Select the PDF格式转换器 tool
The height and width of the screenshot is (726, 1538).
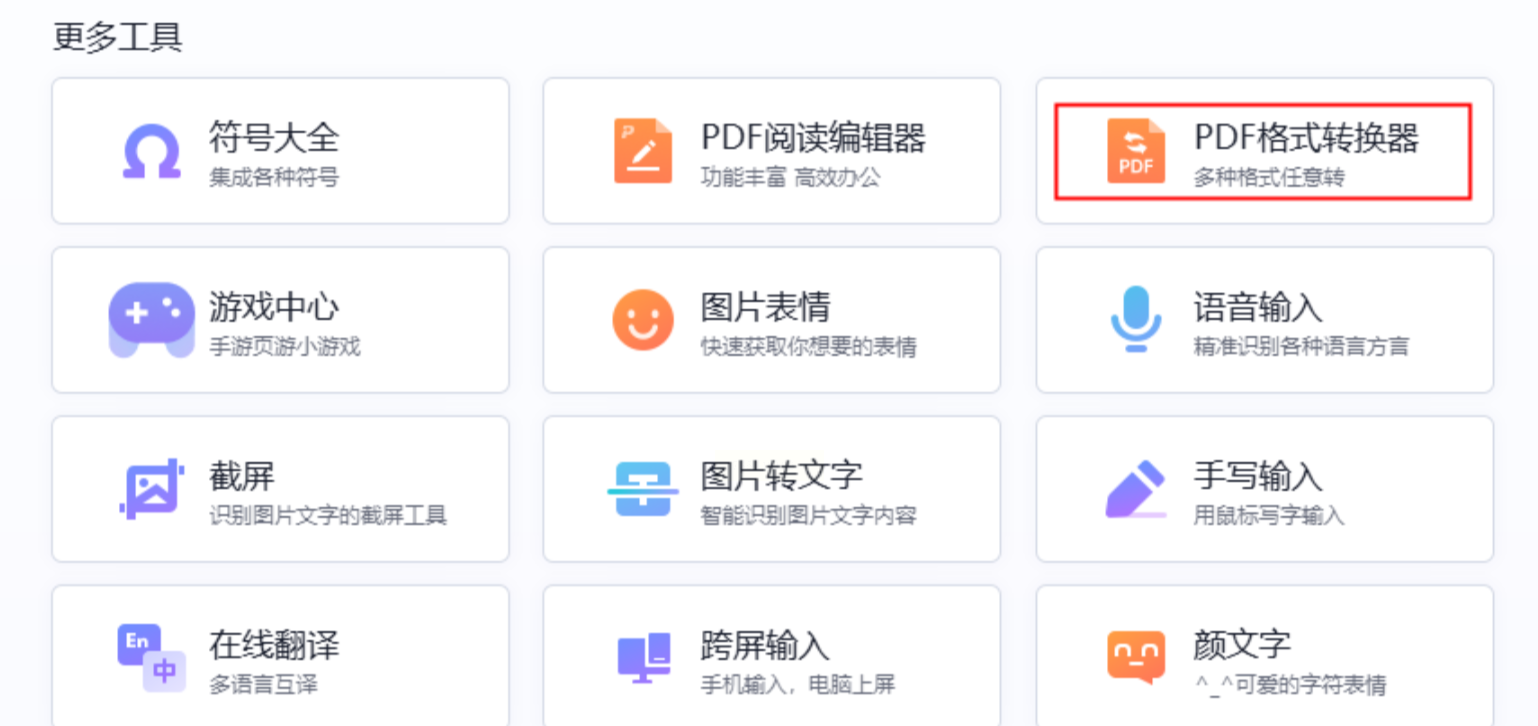pos(1263,151)
